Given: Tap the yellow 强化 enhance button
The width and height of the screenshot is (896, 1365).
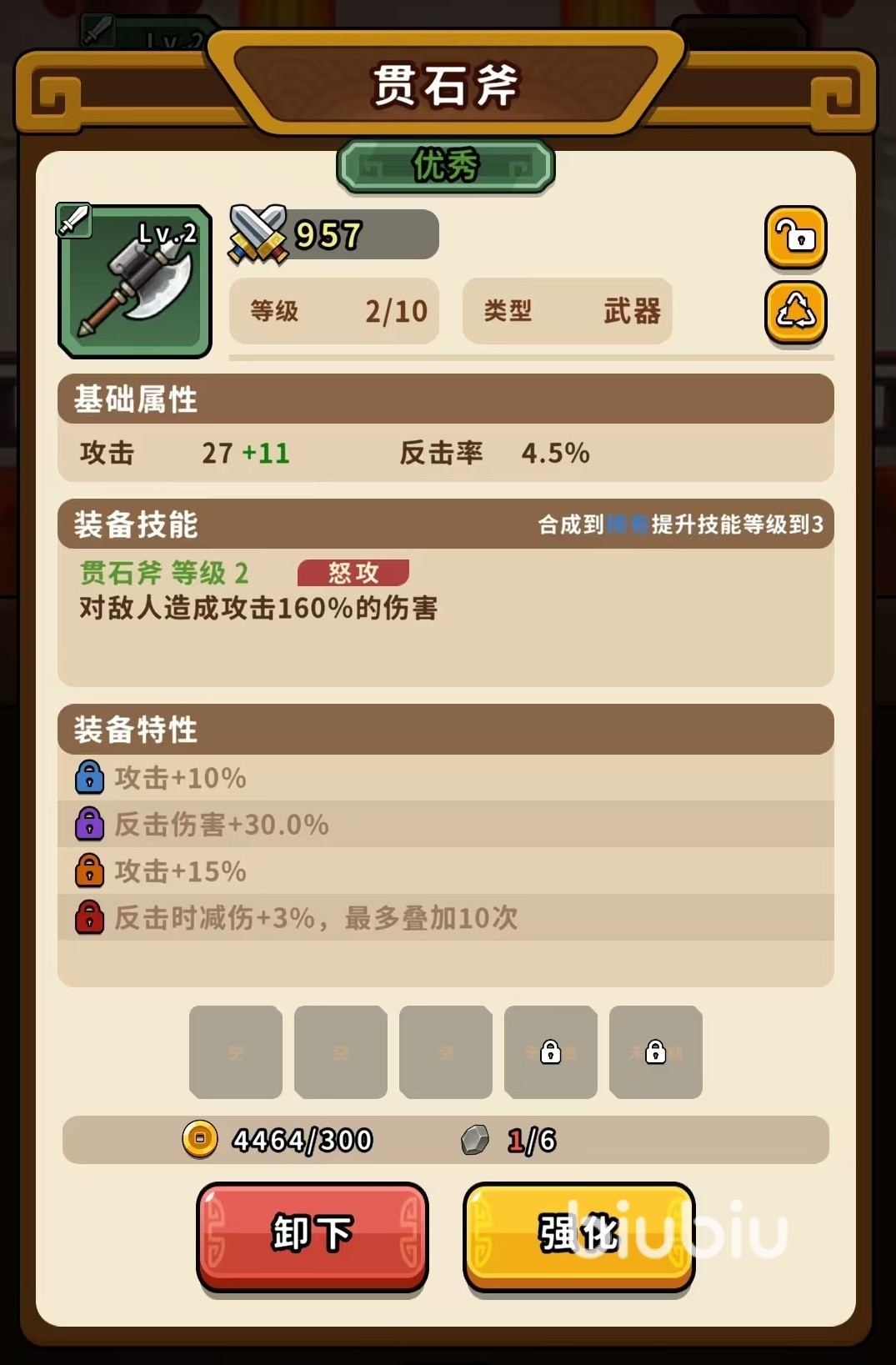Looking at the screenshot, I should click(578, 1234).
